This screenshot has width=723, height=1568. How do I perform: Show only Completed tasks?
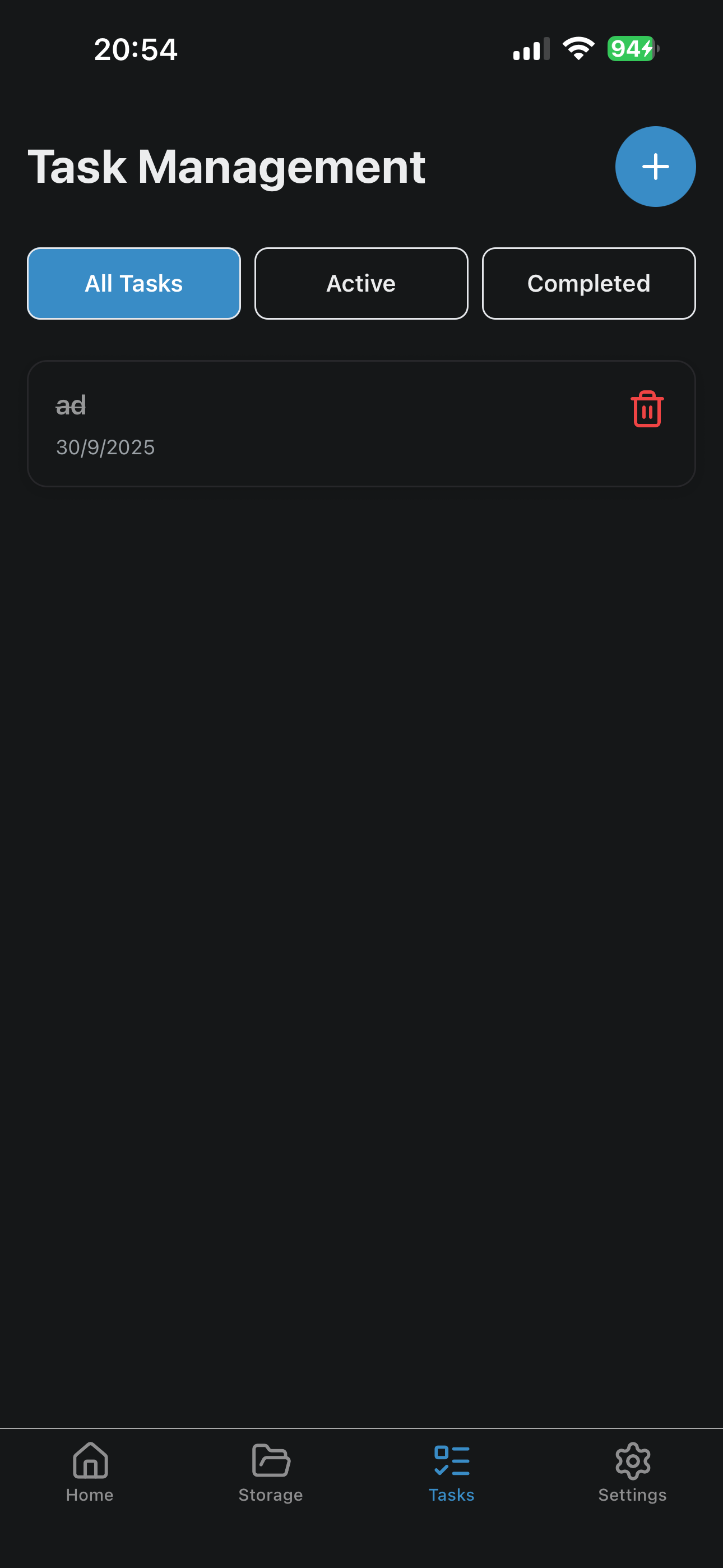[588, 283]
